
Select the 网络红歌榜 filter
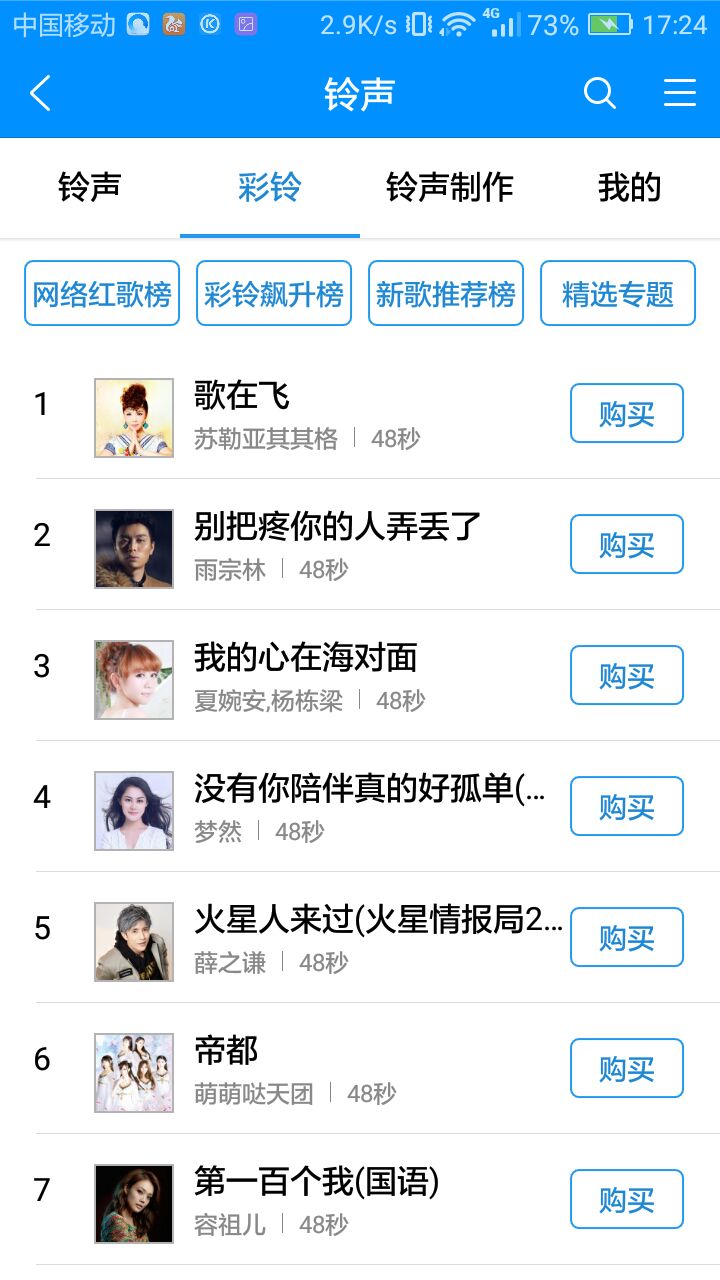(x=101, y=292)
